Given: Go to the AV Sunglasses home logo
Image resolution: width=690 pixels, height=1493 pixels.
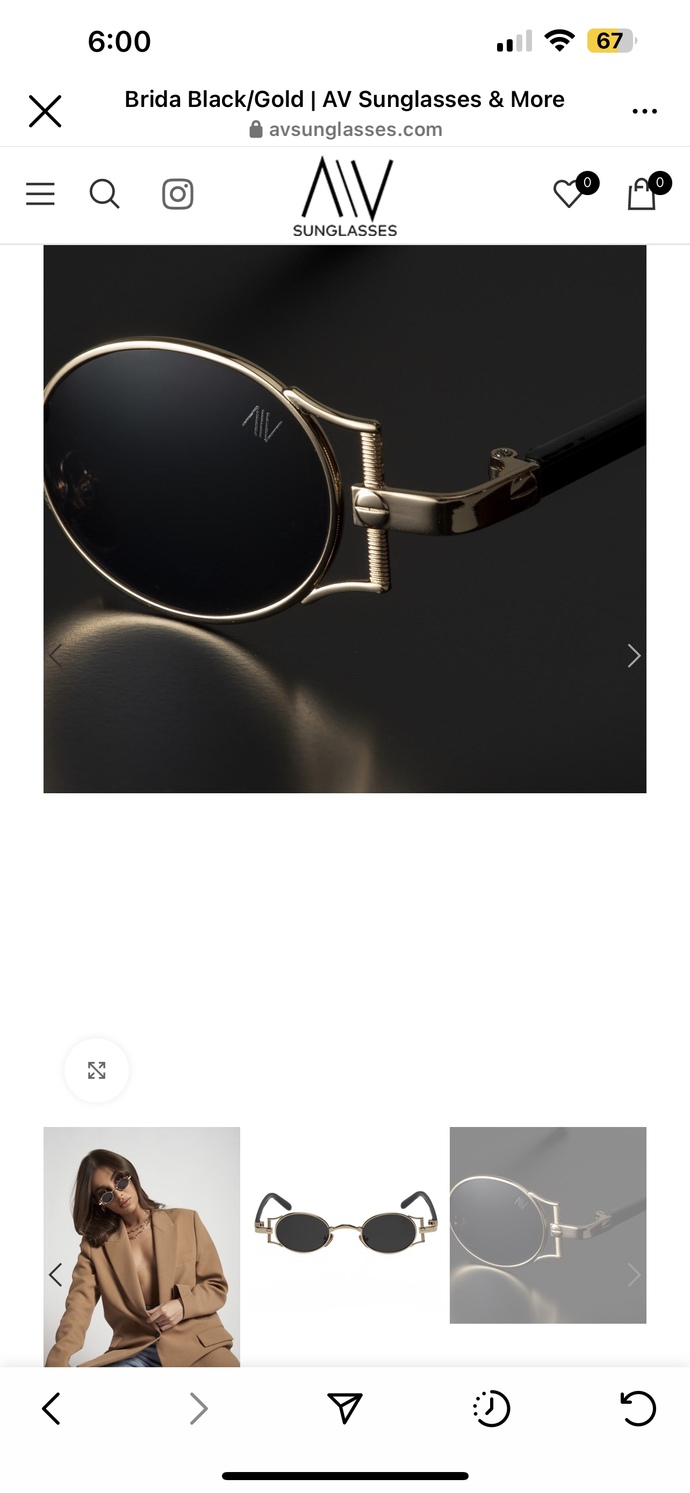Looking at the screenshot, I should (x=345, y=196).
